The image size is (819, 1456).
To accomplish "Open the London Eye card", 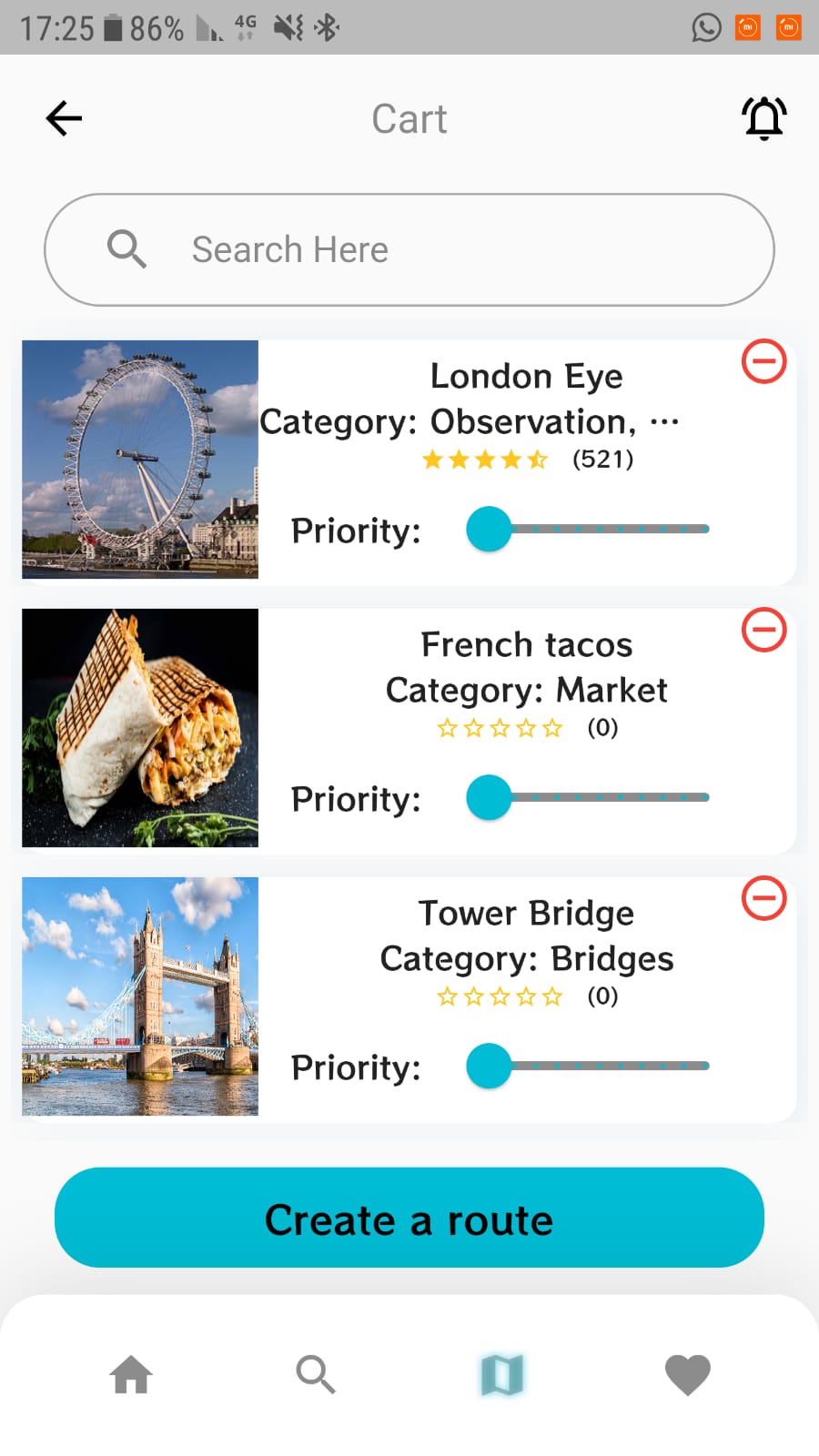I will (141, 460).
